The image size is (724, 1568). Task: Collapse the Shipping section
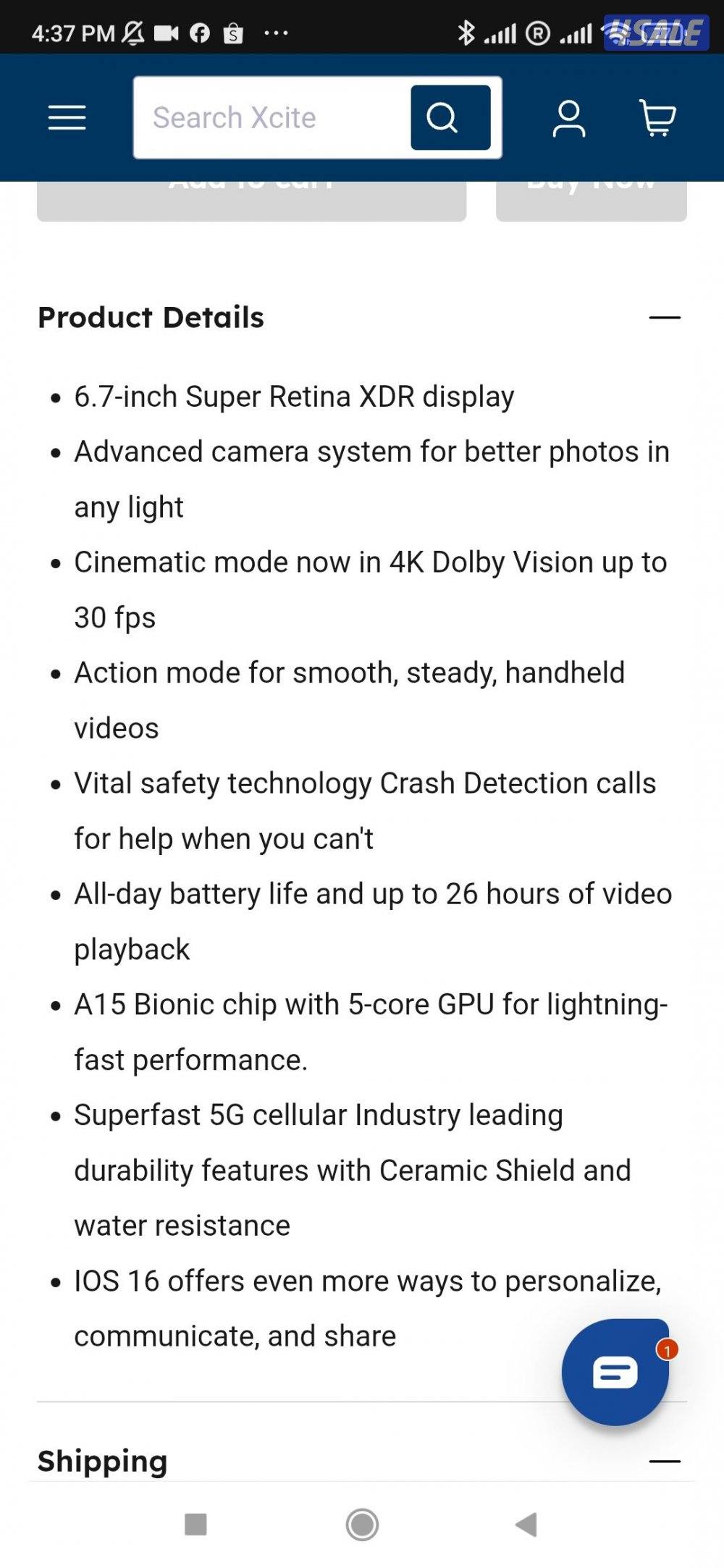[x=664, y=1461]
